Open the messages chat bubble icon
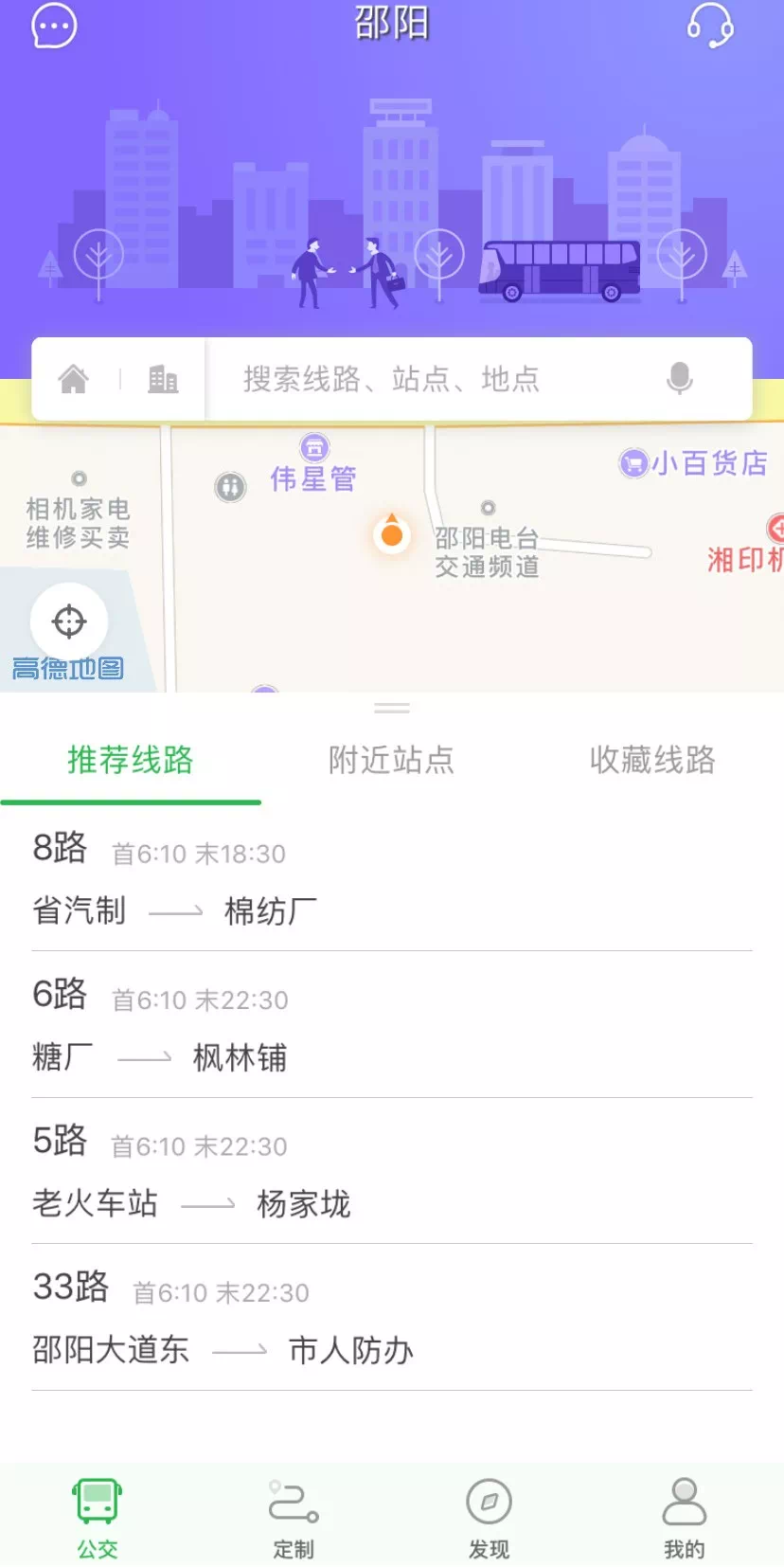784x1567 pixels. tap(54, 26)
